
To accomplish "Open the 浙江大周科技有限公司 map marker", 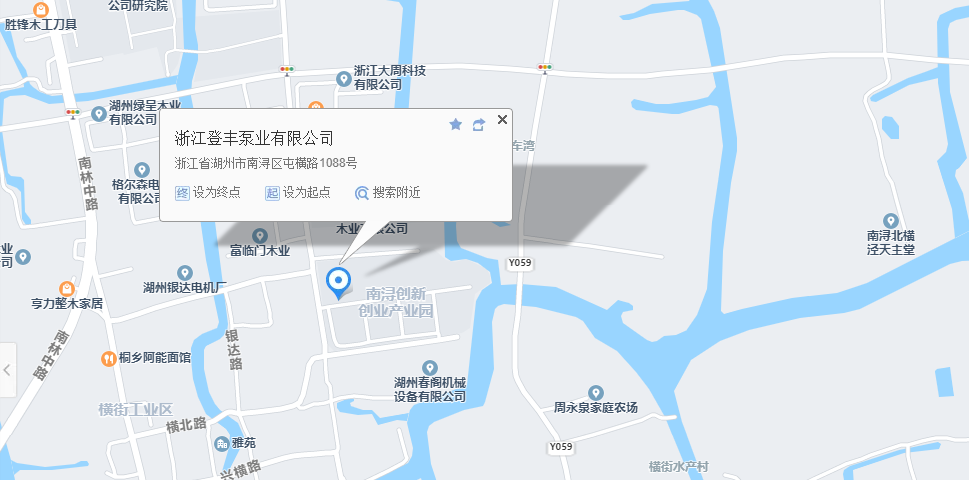I will pos(343,78).
